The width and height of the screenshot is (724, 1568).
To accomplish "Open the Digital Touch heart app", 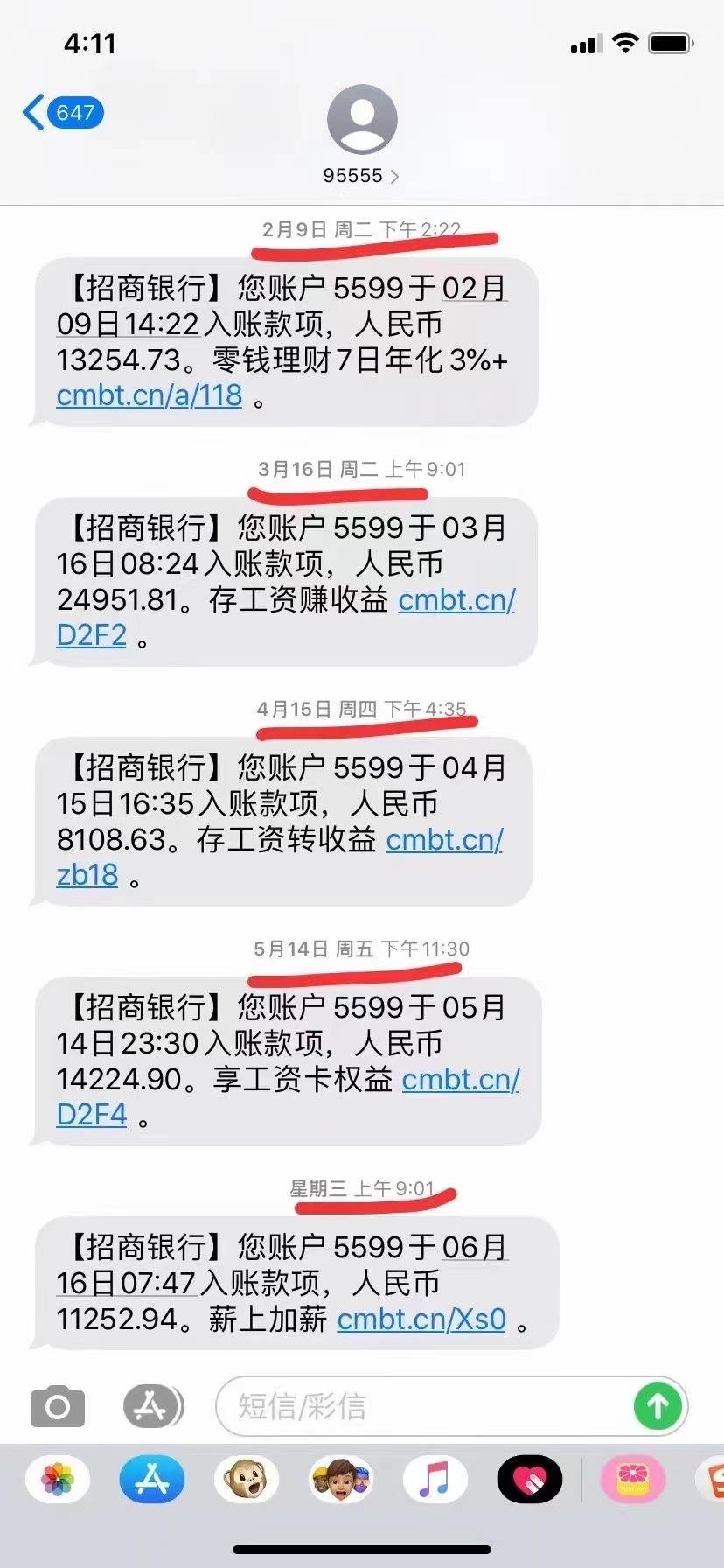I will (x=529, y=1480).
